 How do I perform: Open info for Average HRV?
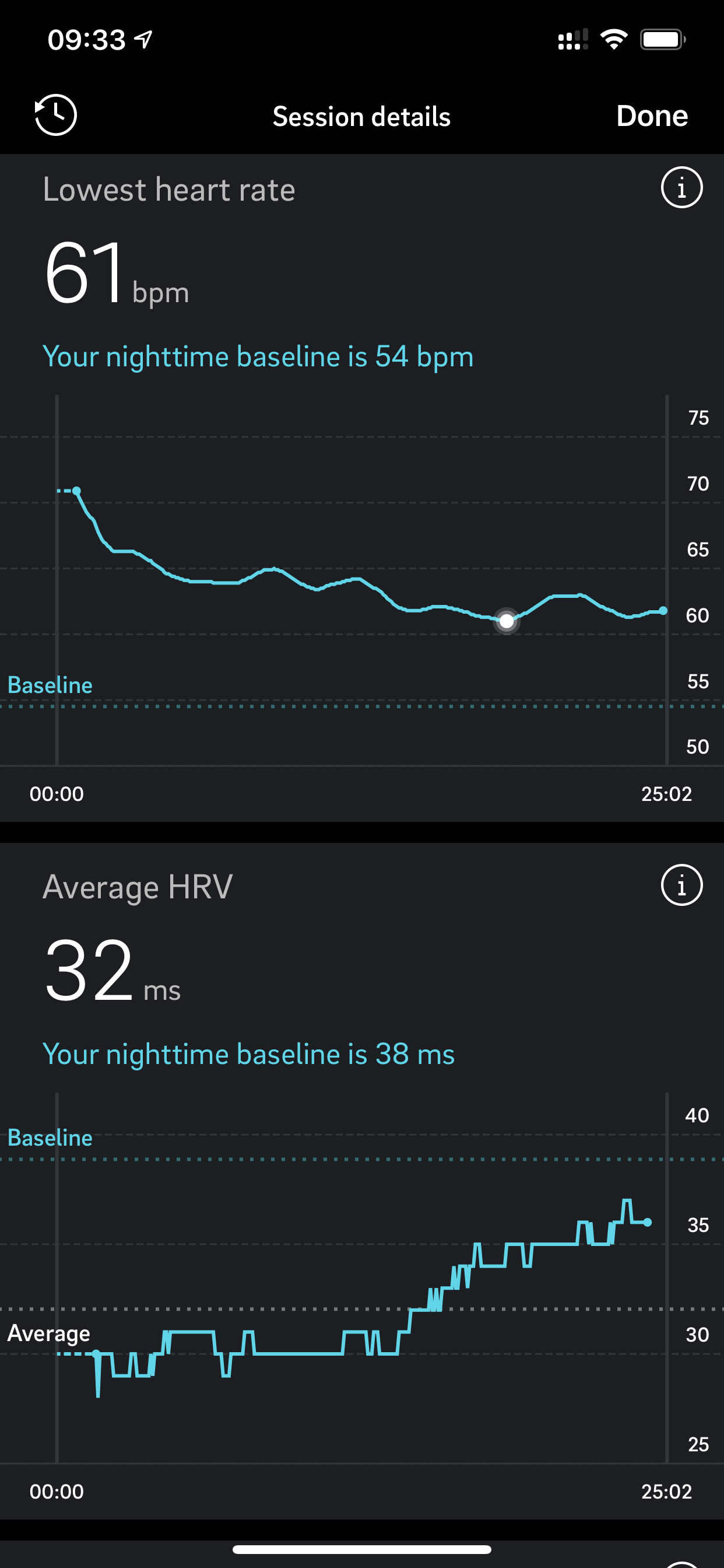681,885
